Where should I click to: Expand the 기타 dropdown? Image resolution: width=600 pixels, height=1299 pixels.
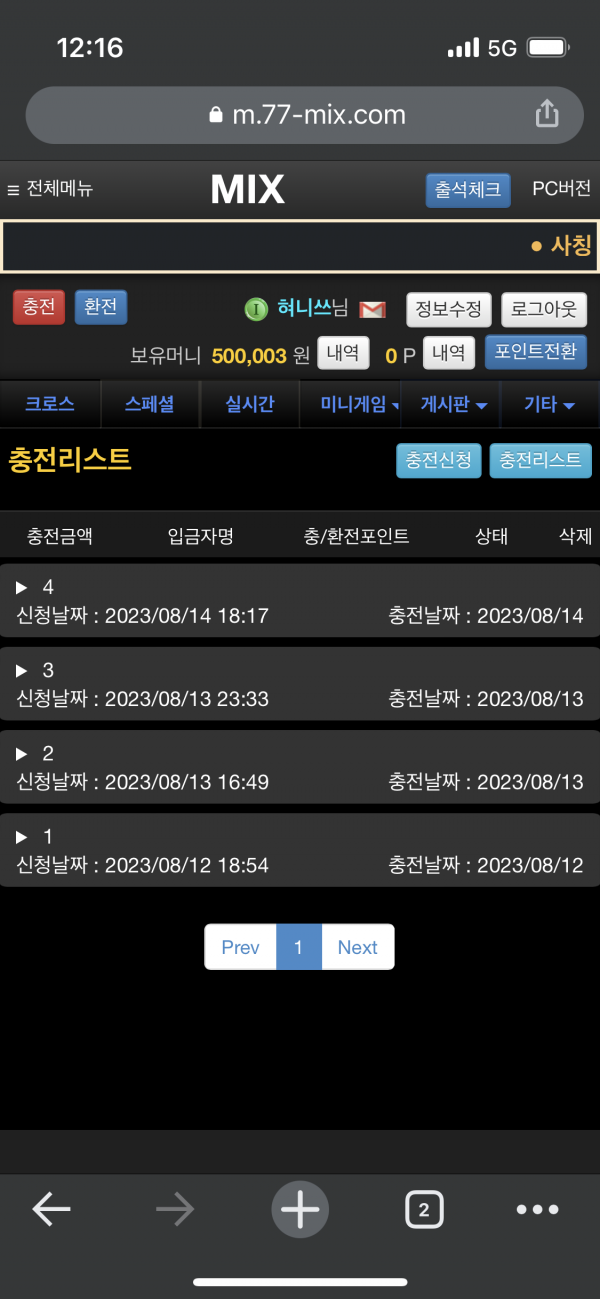click(549, 404)
